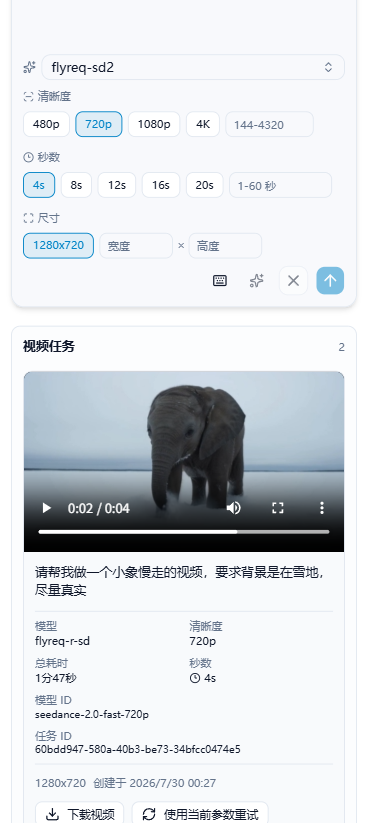Screen dimensions: 368x823
Task: Play the elephant video
Action: tap(47, 508)
